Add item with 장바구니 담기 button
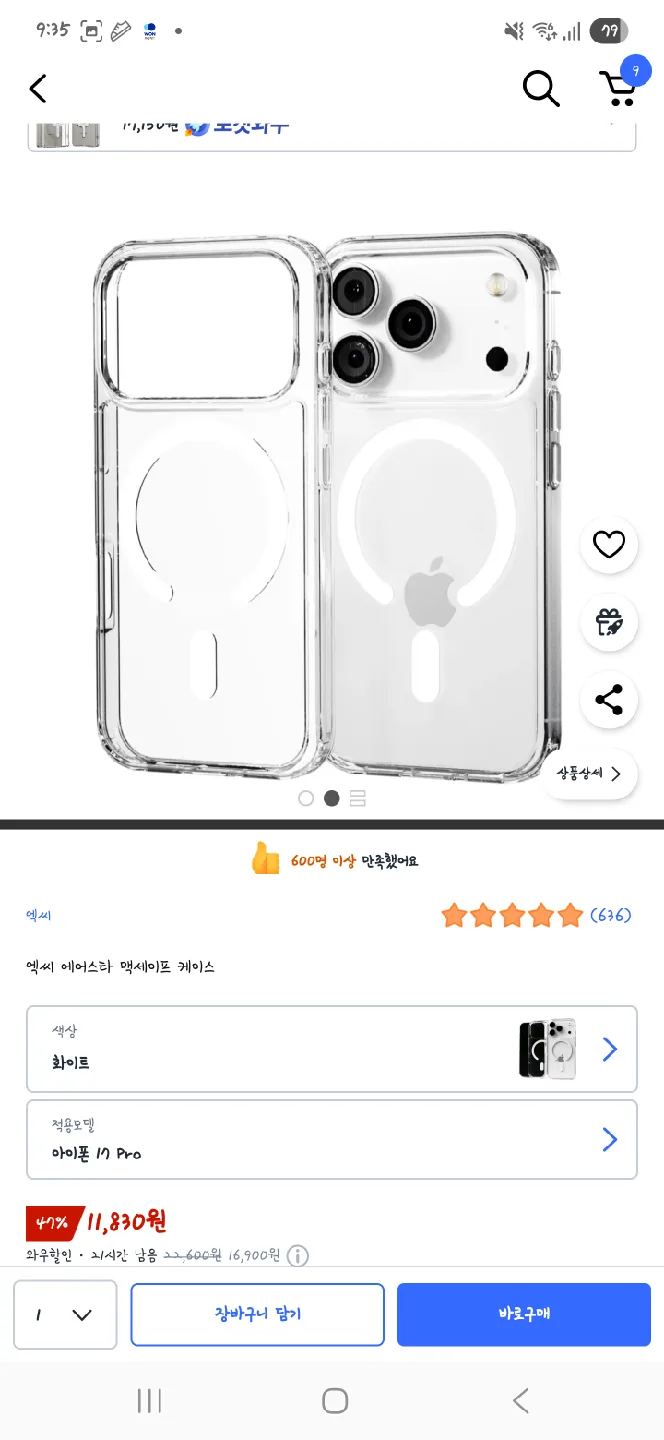The height and width of the screenshot is (1440, 664). click(x=258, y=1315)
